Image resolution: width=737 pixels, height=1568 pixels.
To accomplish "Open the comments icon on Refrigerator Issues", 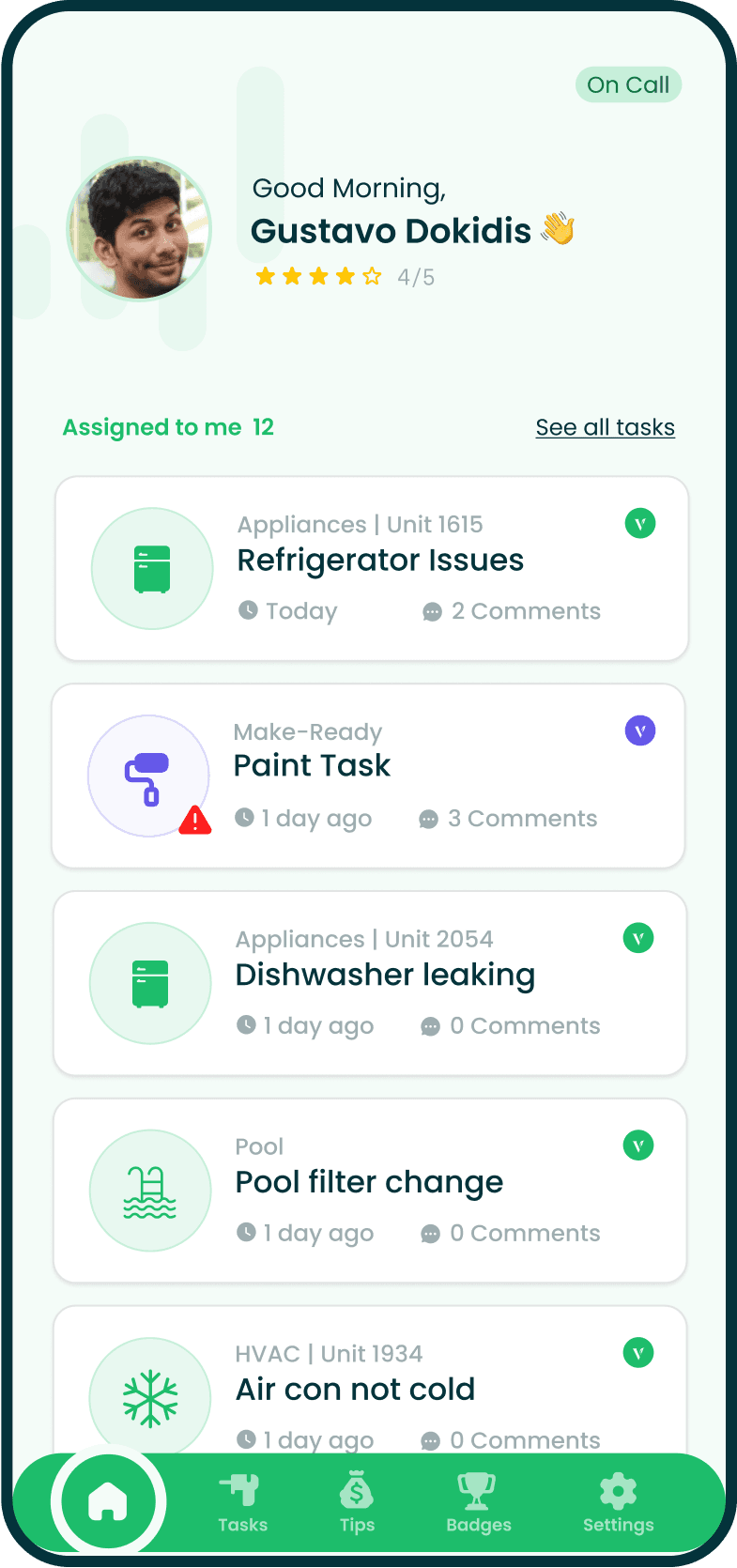I will [x=432, y=611].
